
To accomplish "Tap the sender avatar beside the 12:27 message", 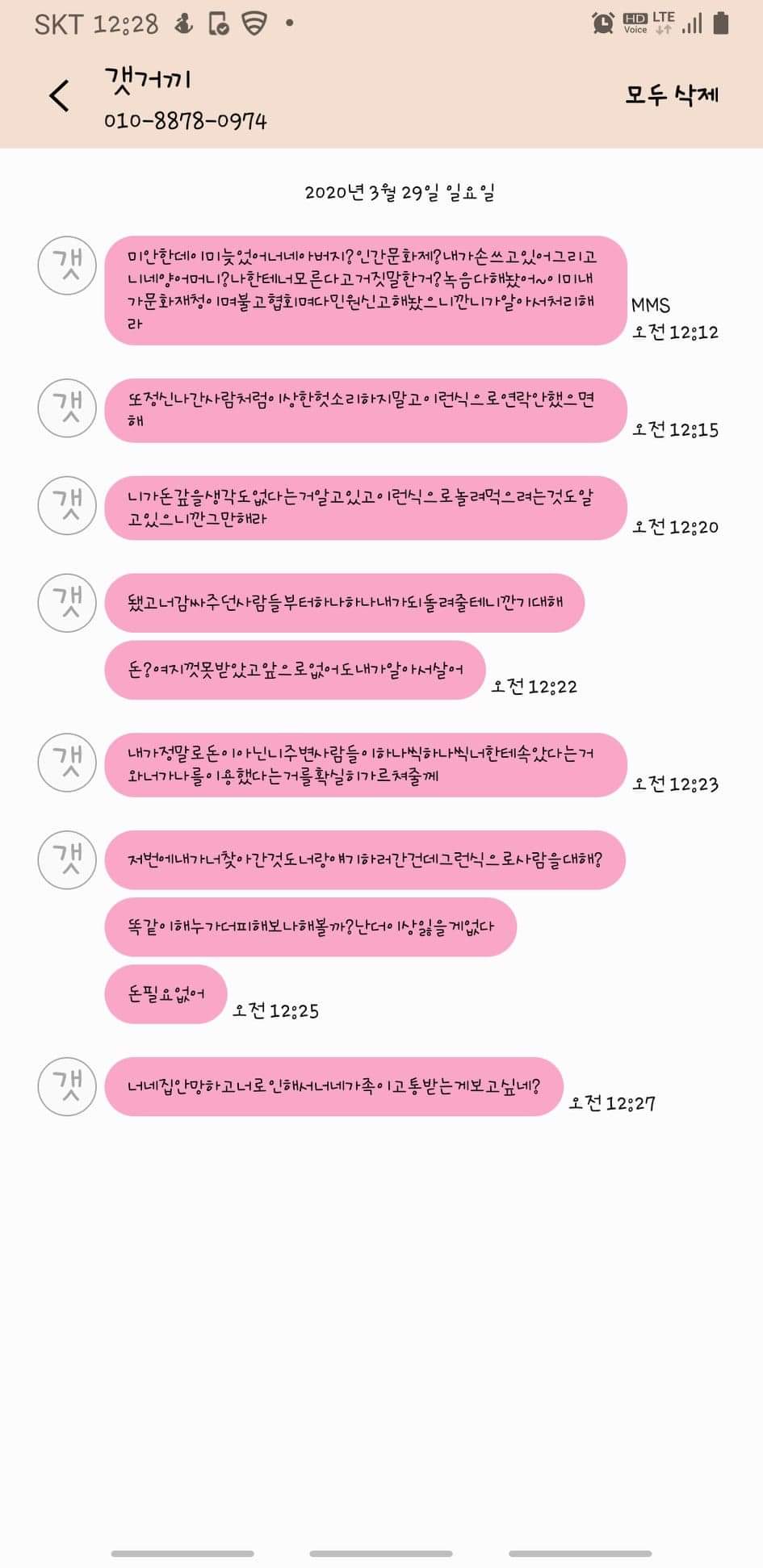I will tap(68, 1086).
